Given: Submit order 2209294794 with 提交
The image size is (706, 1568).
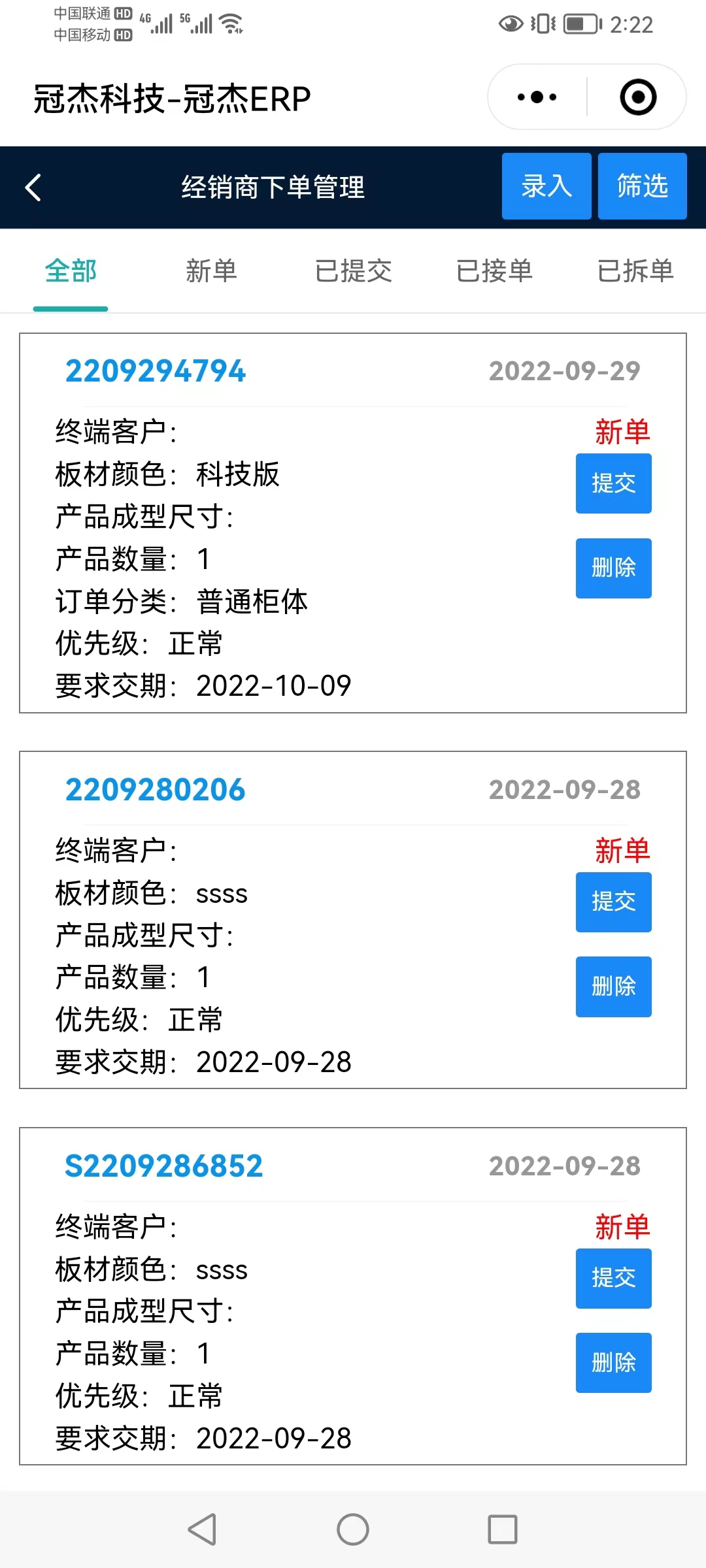Looking at the screenshot, I should (613, 483).
